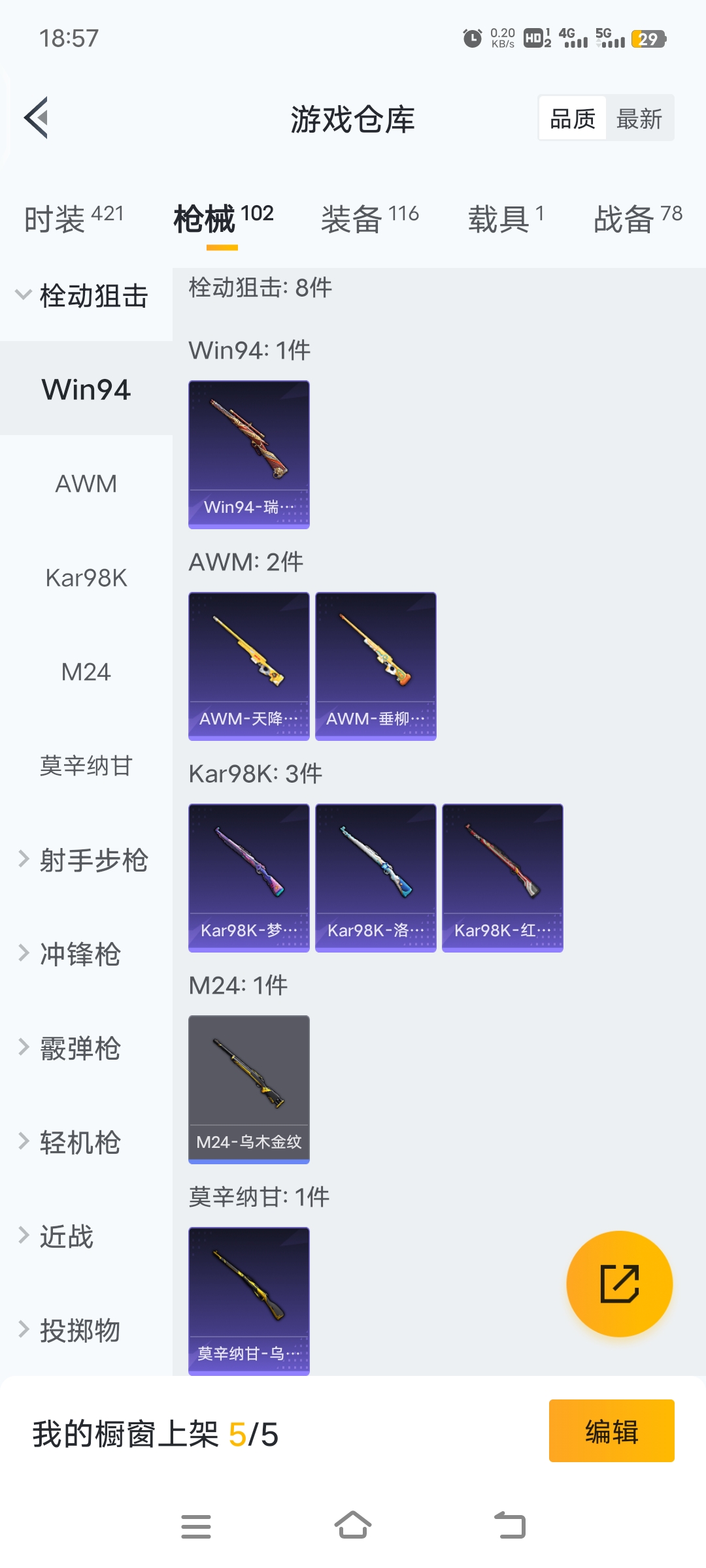
Task: Open the 战备 tab
Action: pos(637,218)
